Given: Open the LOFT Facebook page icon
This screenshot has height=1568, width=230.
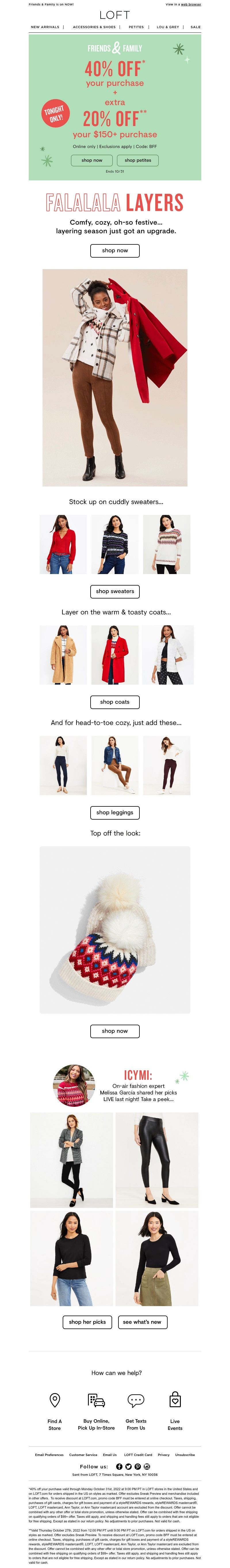Looking at the screenshot, I should tap(120, 1466).
